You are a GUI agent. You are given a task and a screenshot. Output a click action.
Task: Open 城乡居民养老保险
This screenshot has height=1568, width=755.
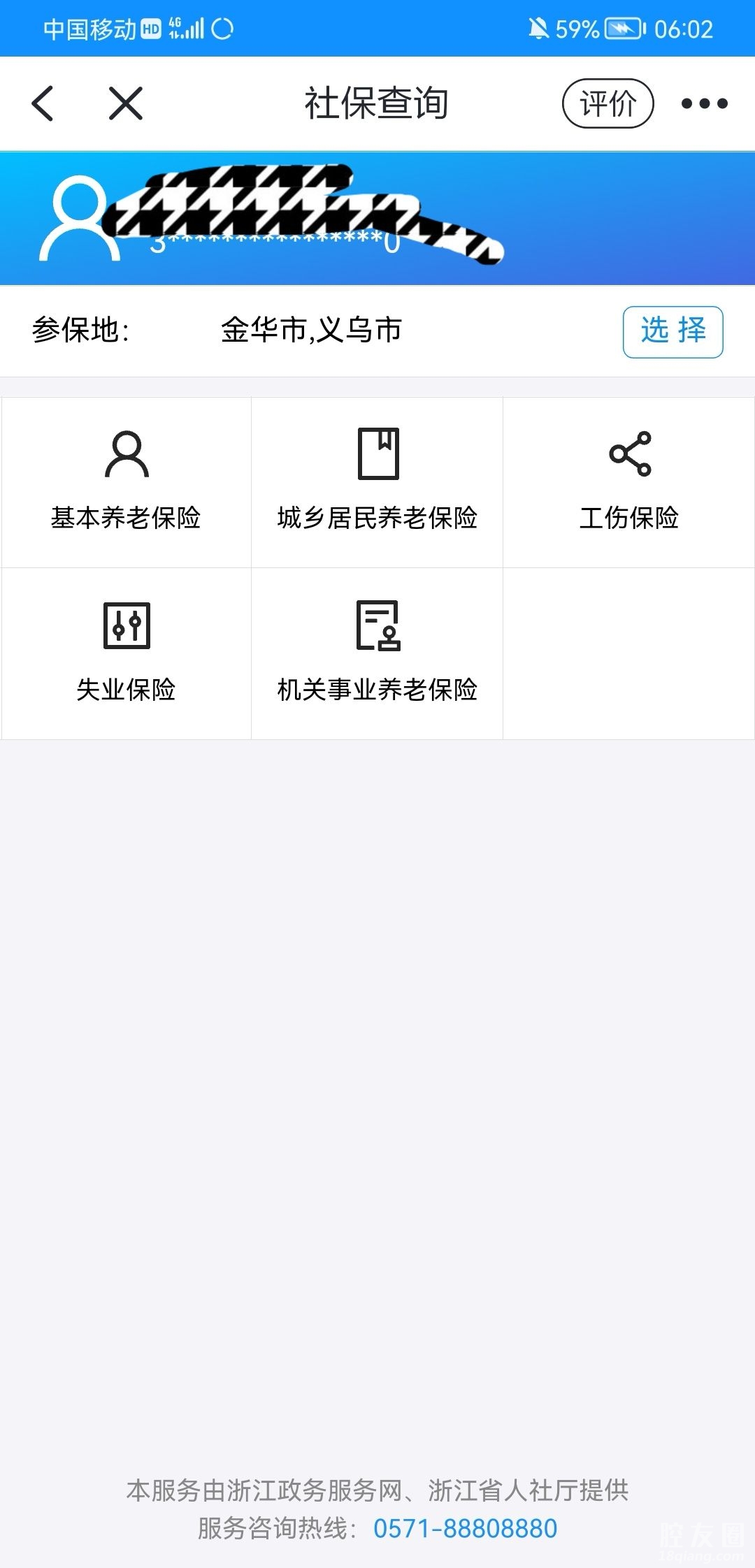pyautogui.click(x=377, y=482)
